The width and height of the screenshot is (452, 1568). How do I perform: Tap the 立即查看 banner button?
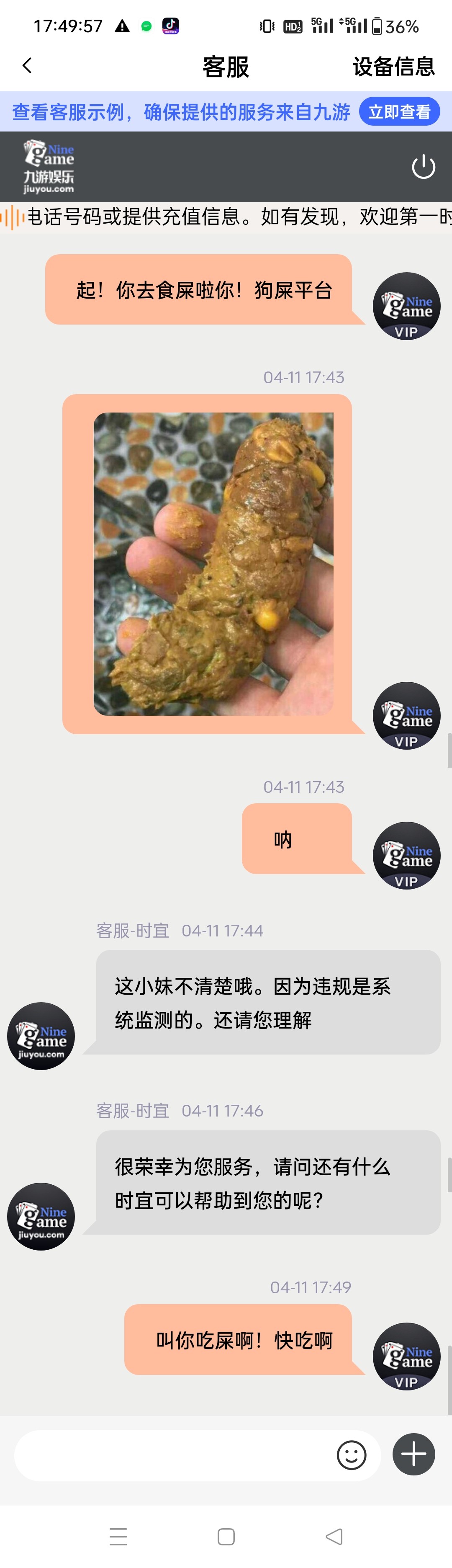pos(399,111)
